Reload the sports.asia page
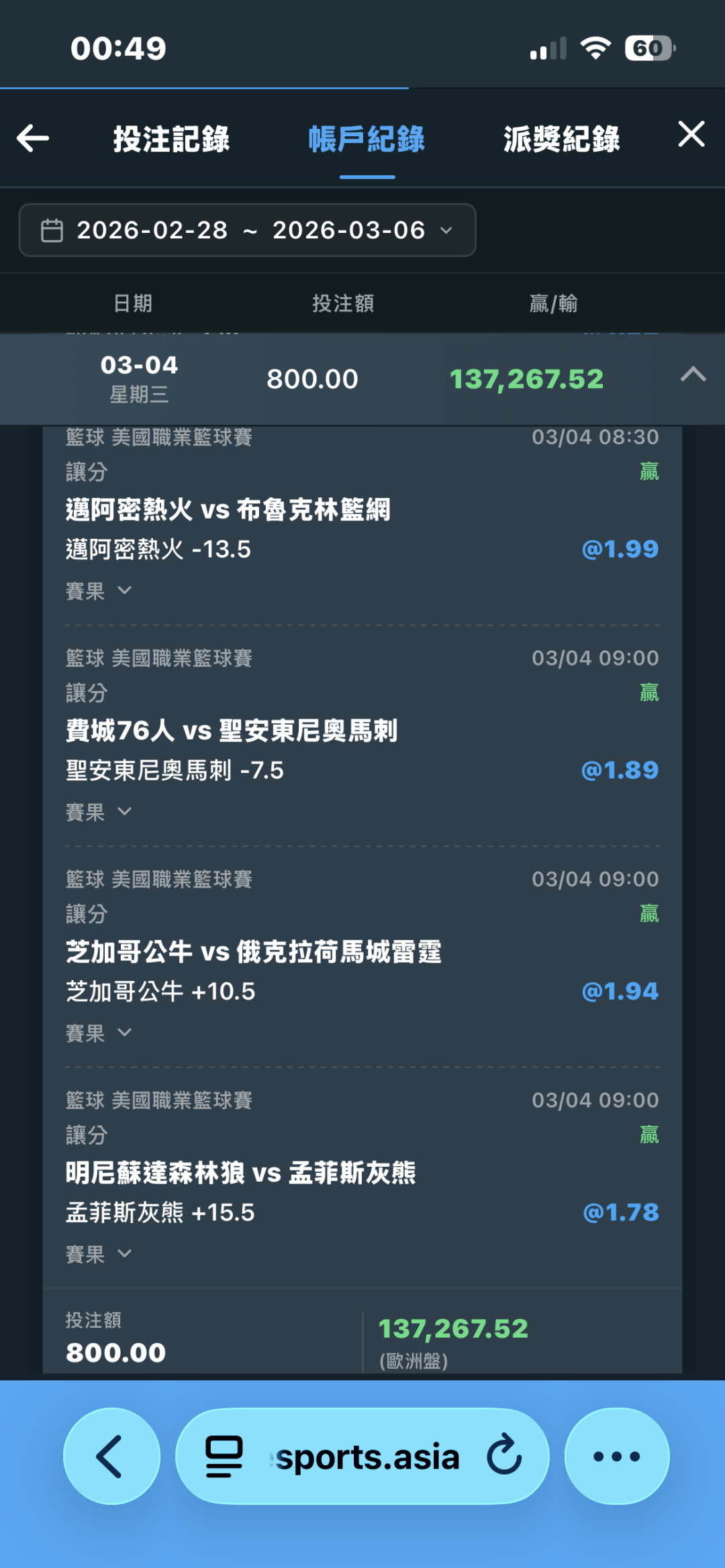725x1568 pixels. [x=504, y=1456]
